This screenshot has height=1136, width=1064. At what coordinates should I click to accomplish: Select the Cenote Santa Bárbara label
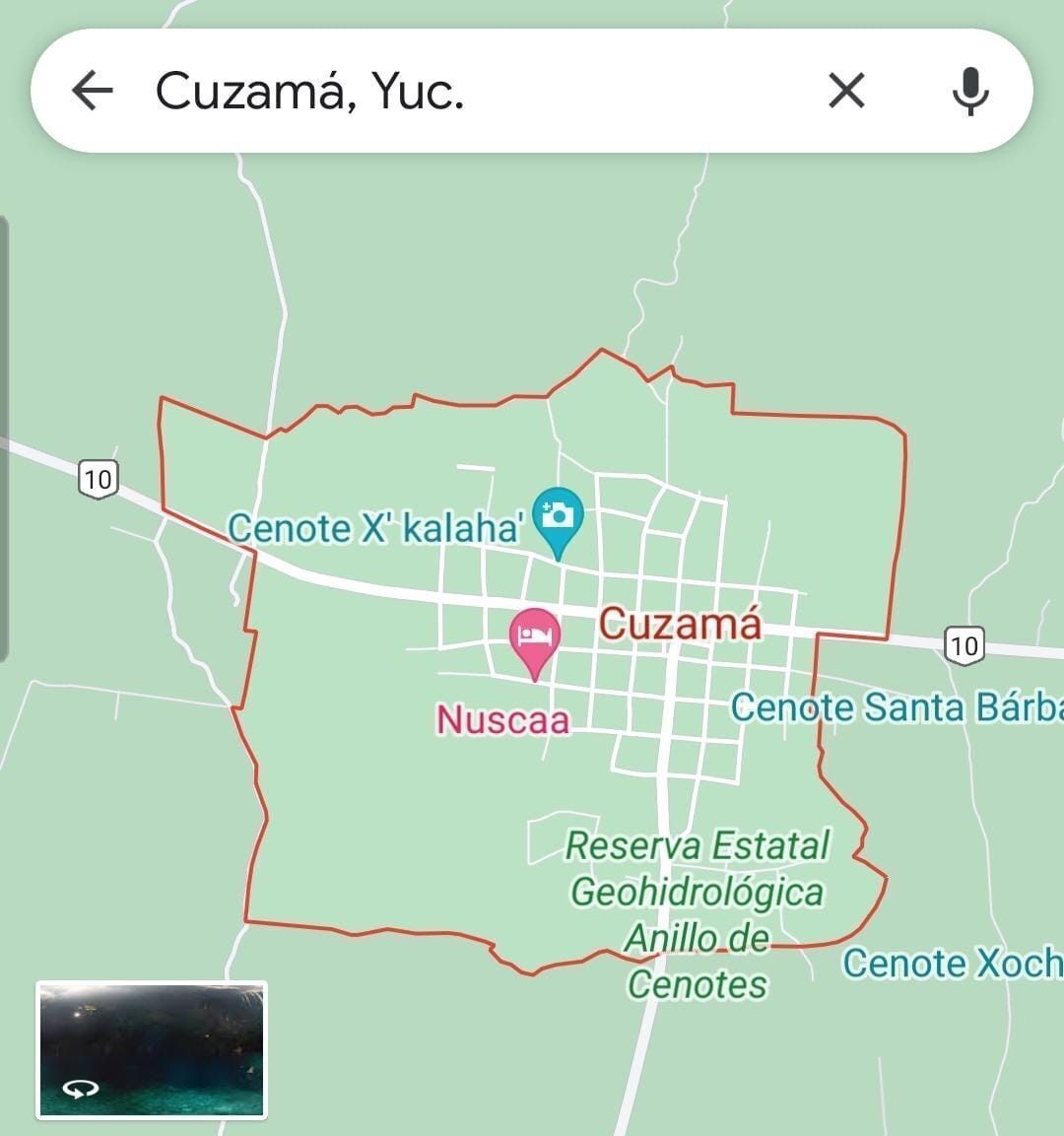(898, 707)
